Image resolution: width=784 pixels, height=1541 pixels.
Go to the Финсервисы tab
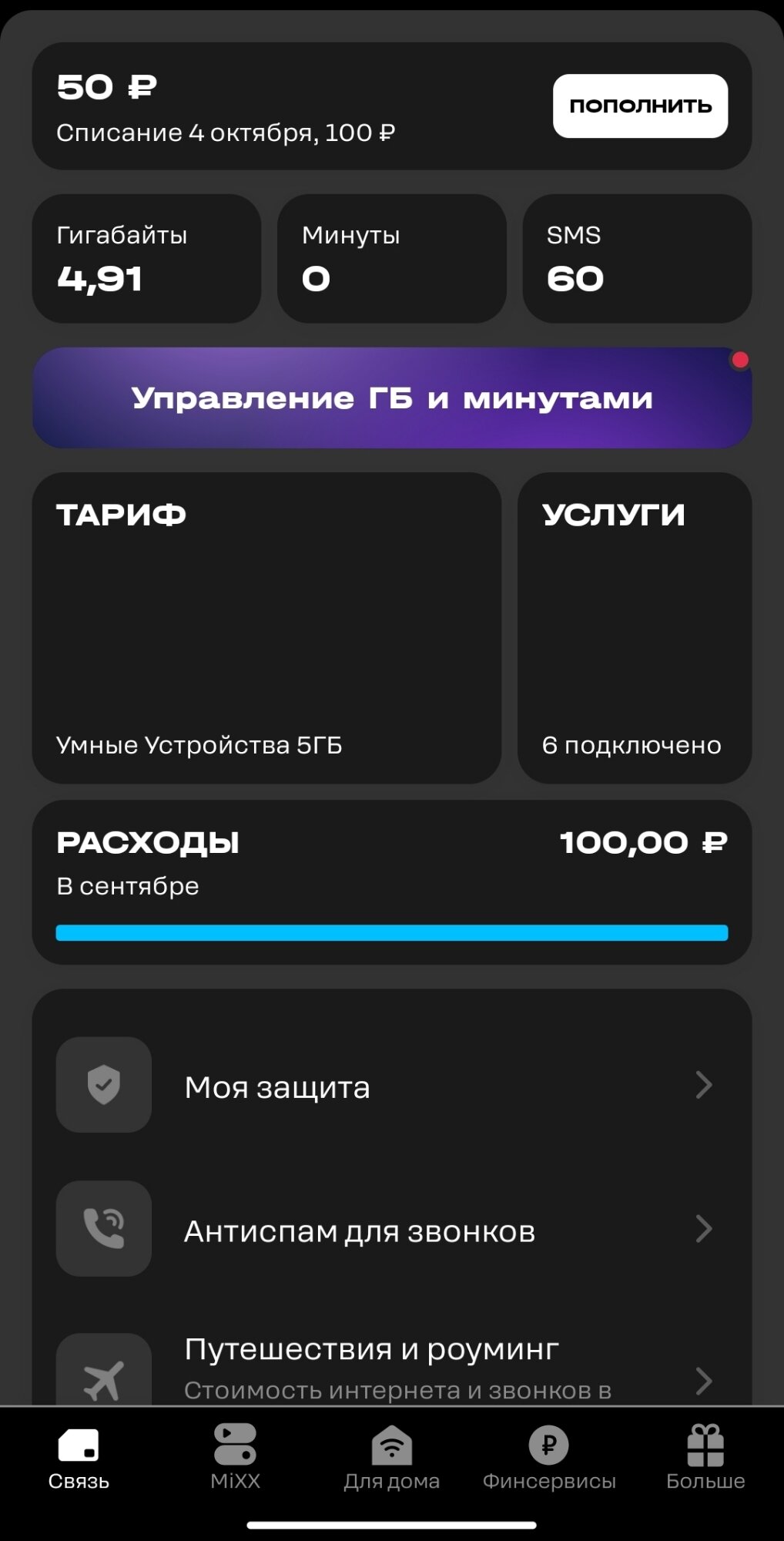pos(548,1459)
